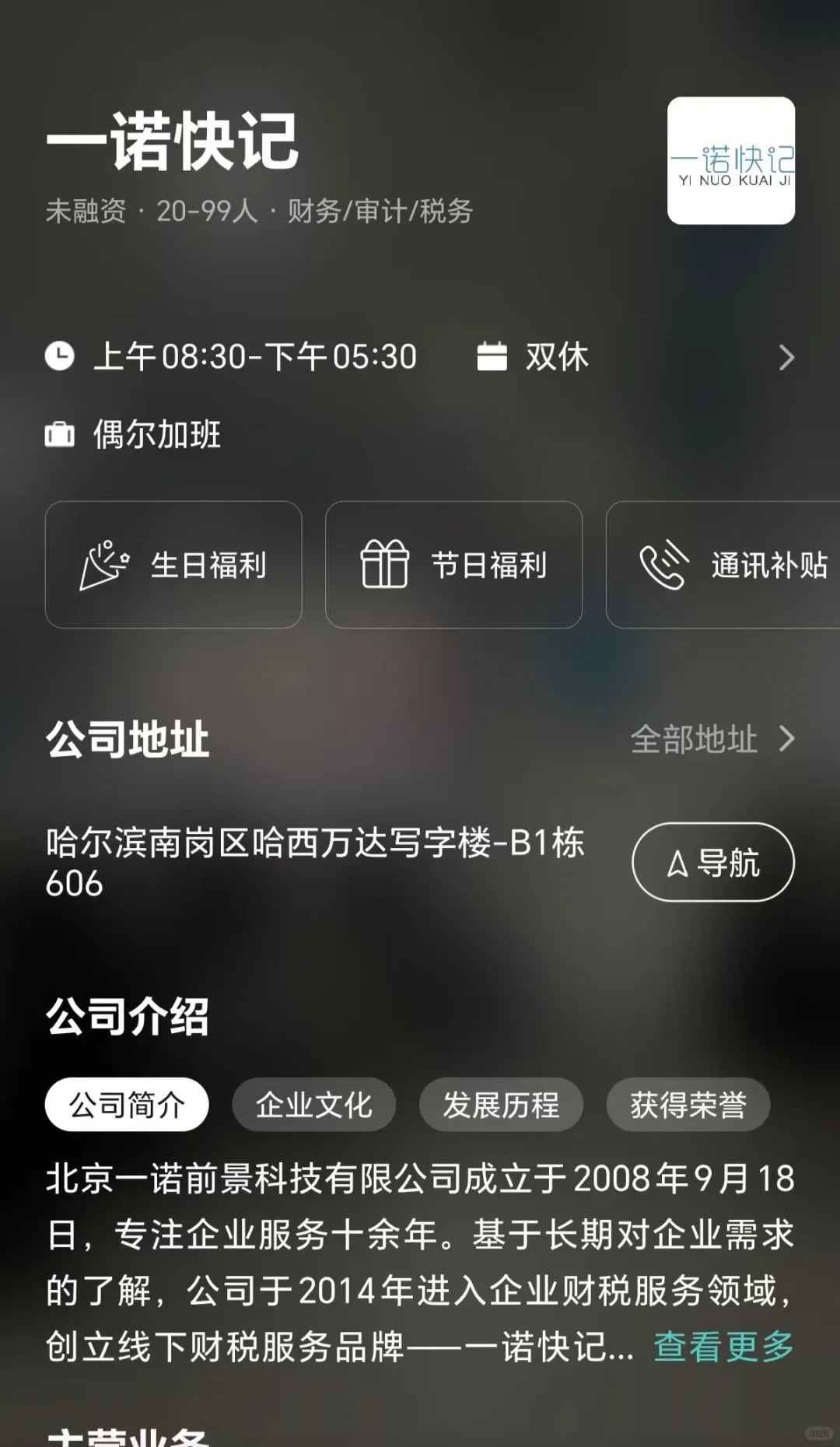Open the 通讯补贴 benefit card
Viewport: 840px width, 1447px height.
click(x=723, y=565)
